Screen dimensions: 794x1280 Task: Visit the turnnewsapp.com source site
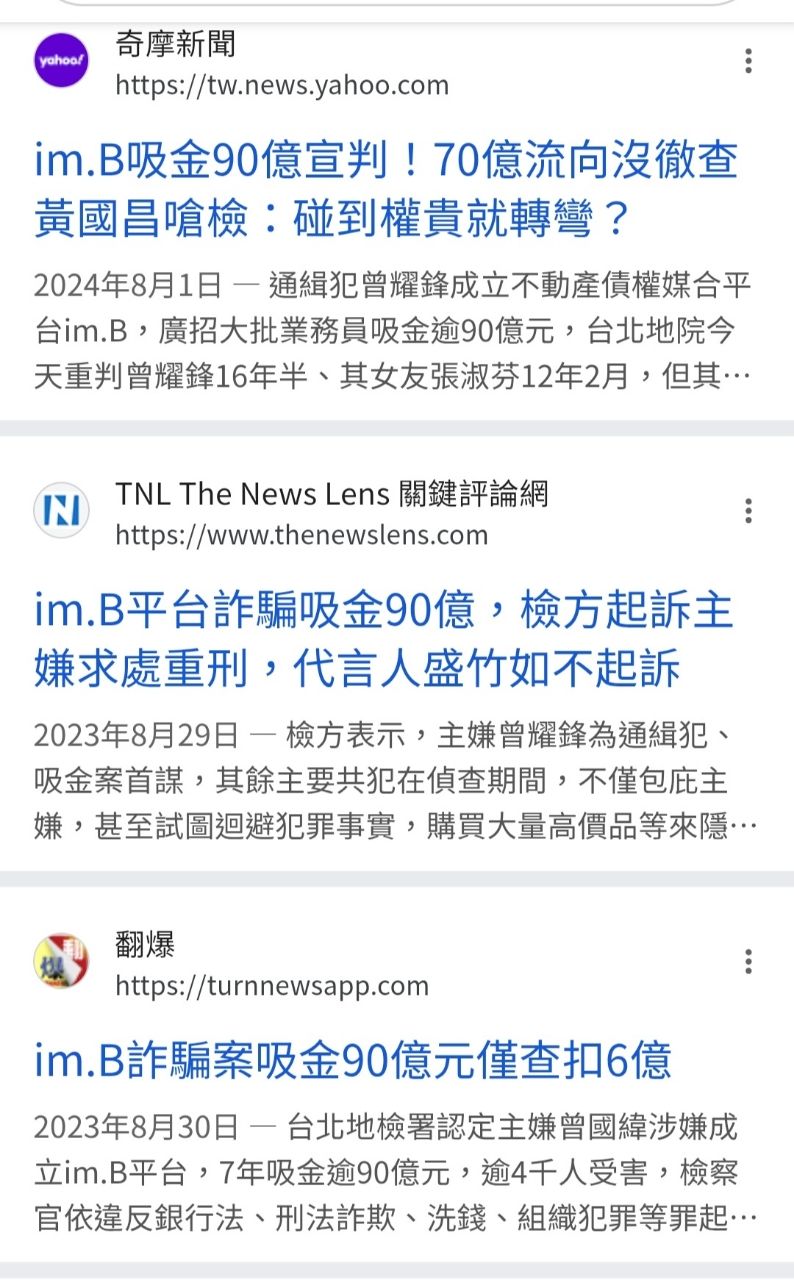pos(272,986)
